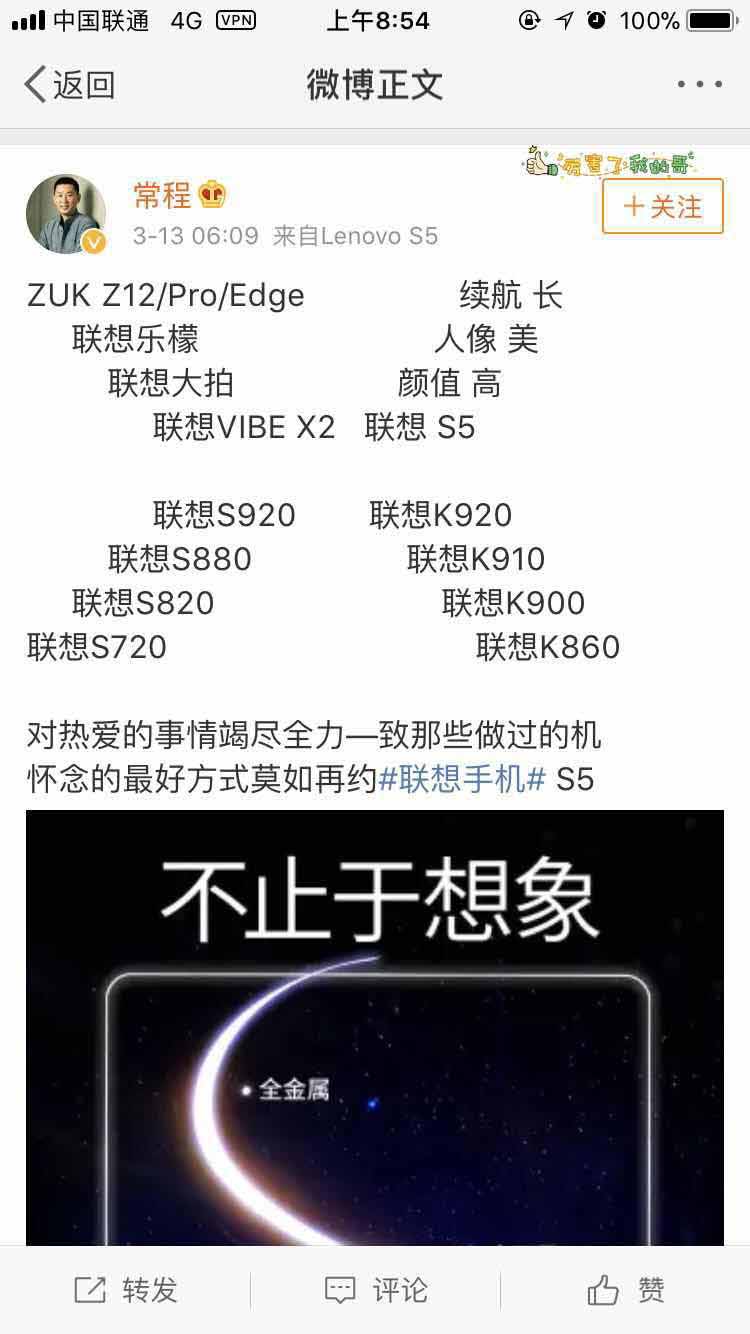Open 常程's profile avatar

[66, 214]
